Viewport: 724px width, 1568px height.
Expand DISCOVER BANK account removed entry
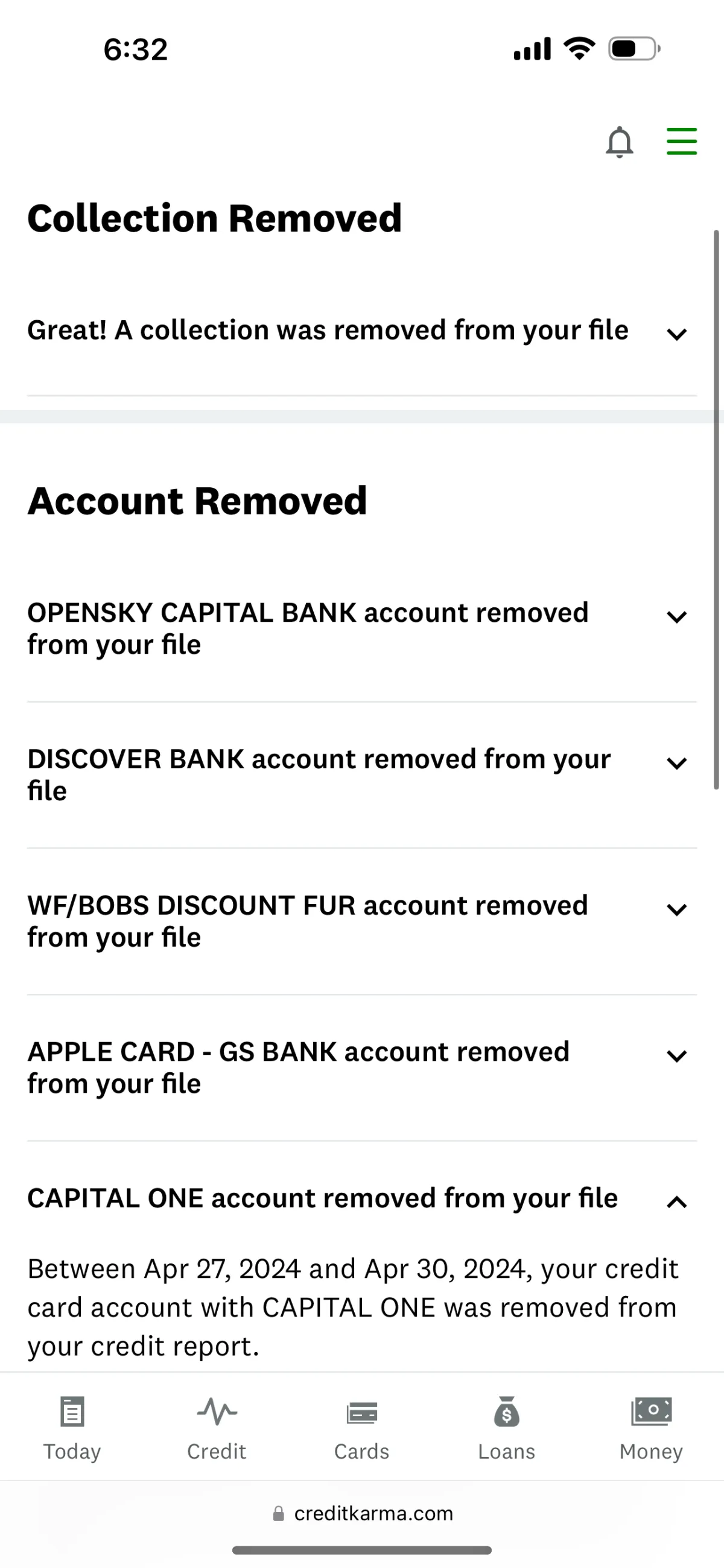tap(361, 775)
